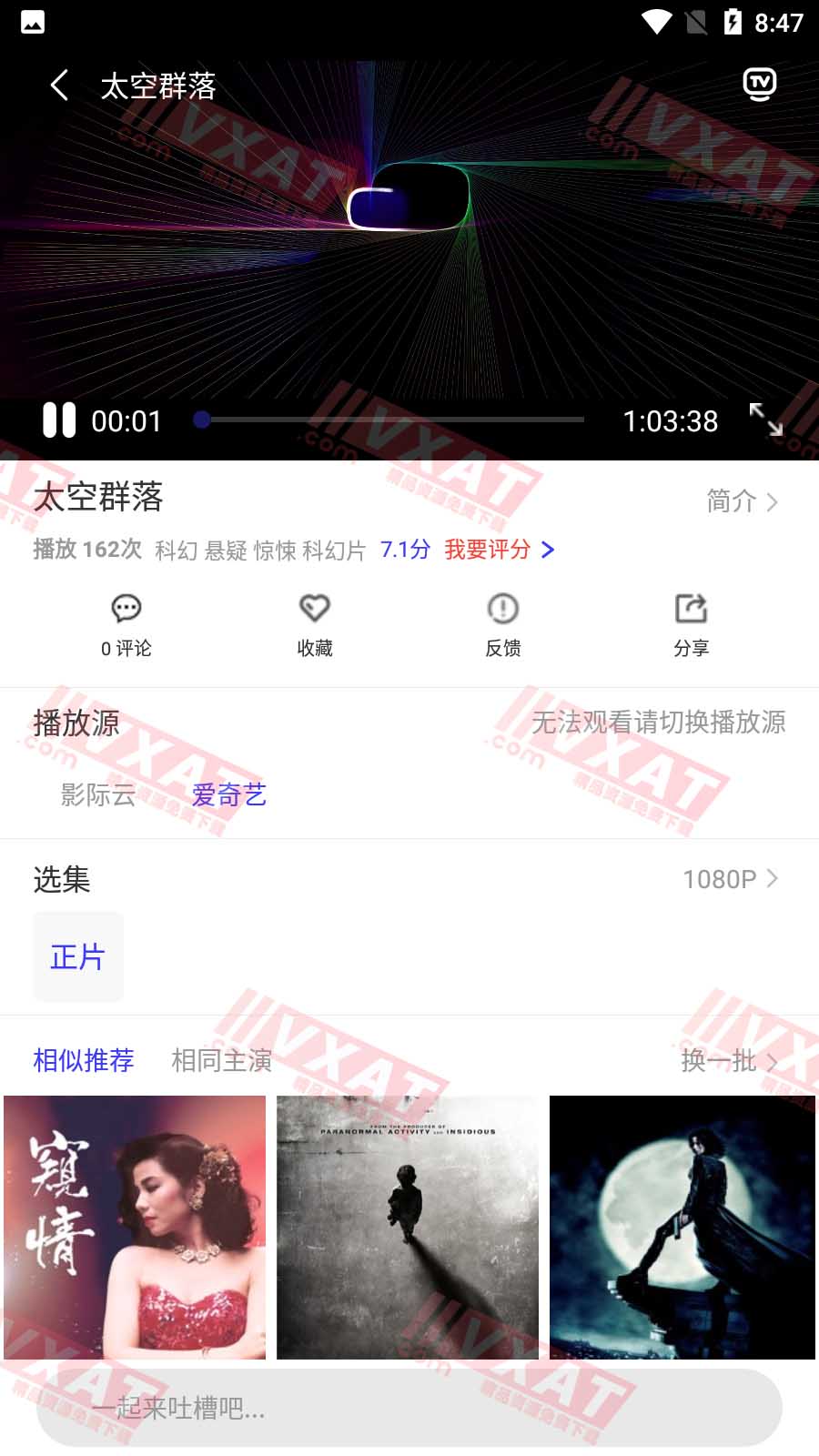The image size is (819, 1456).
Task: Change the 1080P video quality
Action: 730,879
